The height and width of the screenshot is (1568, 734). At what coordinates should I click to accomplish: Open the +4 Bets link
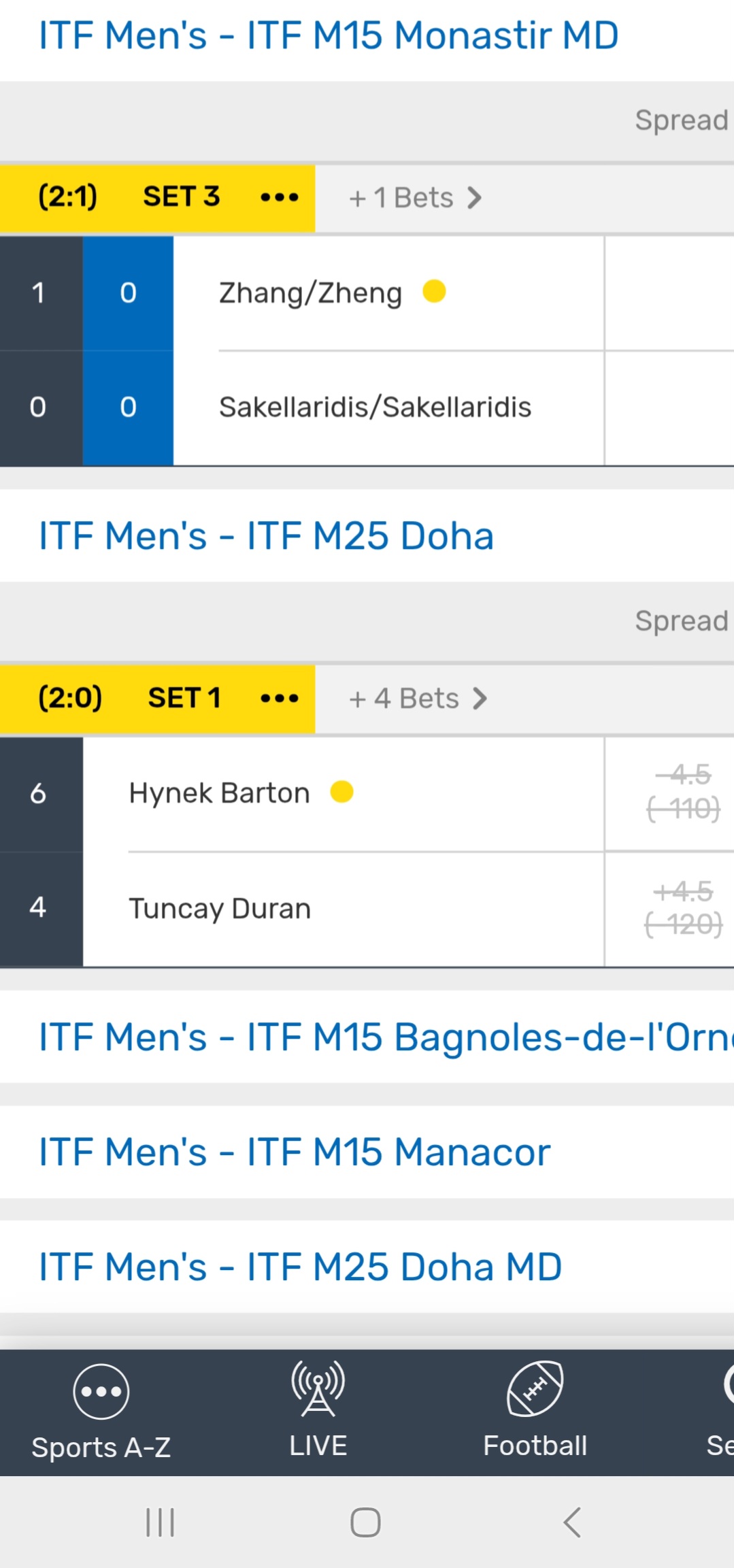tap(418, 699)
